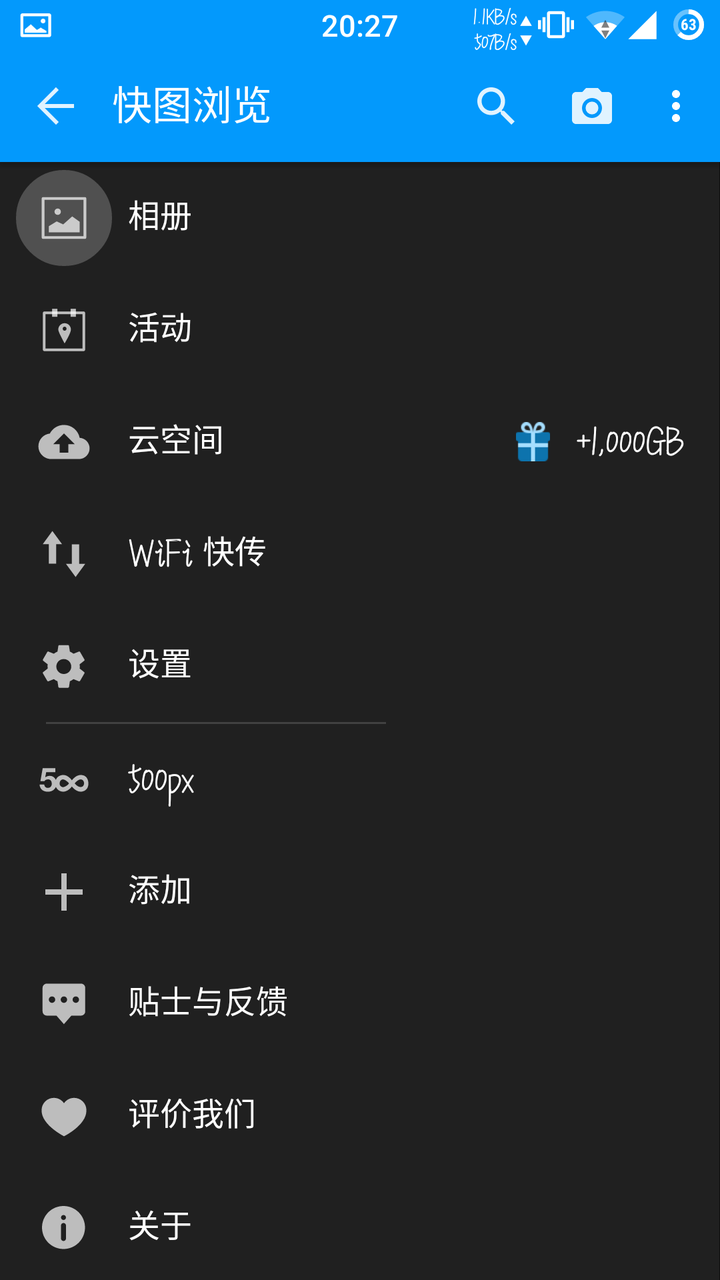Open the three-dot overflow menu
This screenshot has width=720, height=1280.
click(676, 106)
